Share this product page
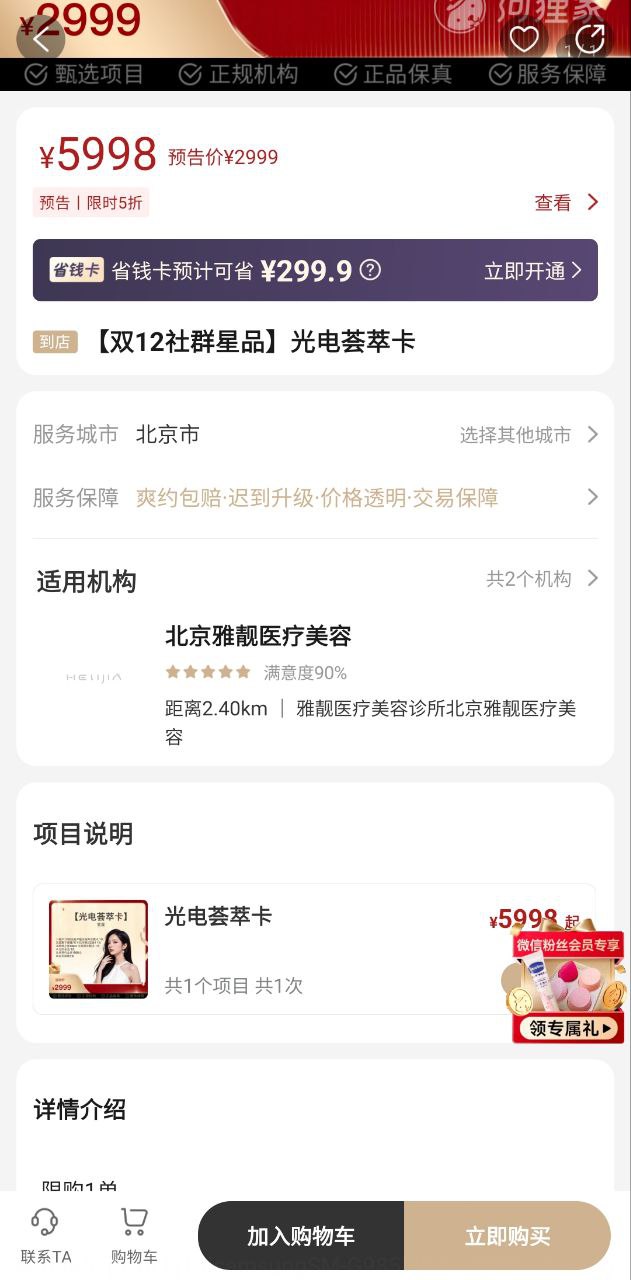 590,39
